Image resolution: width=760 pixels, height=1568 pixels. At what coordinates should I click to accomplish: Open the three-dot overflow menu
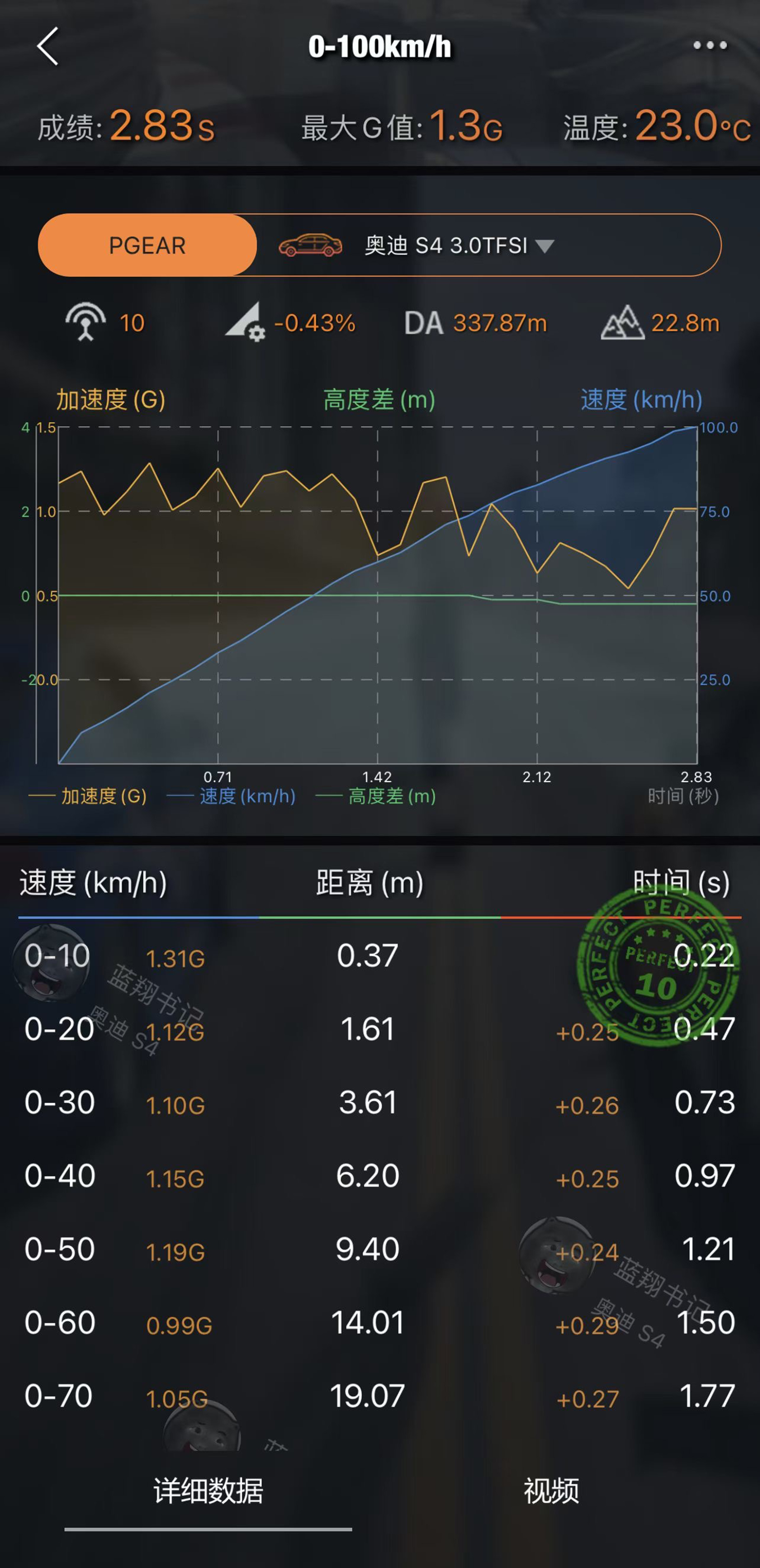click(x=709, y=46)
